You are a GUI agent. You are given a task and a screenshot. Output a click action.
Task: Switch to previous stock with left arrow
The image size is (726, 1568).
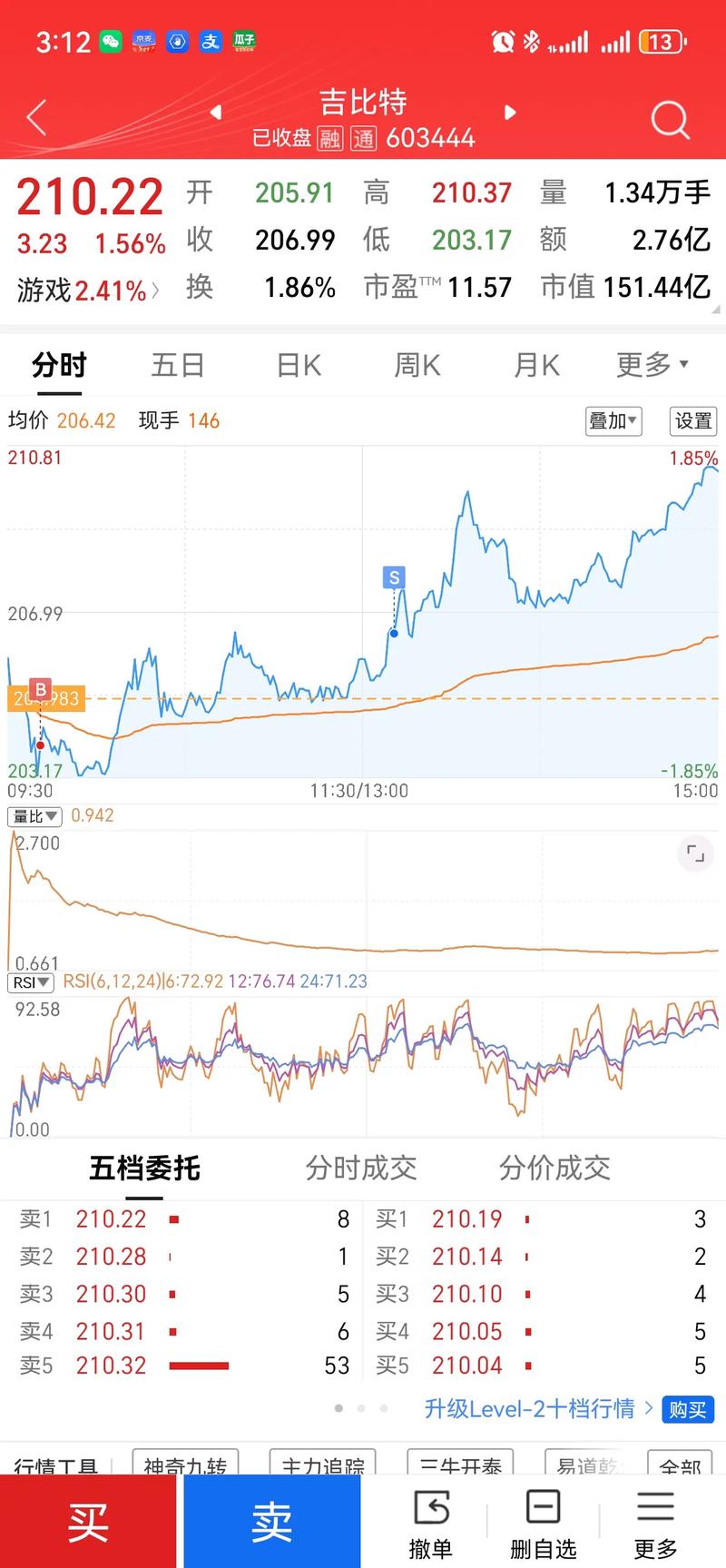click(215, 113)
